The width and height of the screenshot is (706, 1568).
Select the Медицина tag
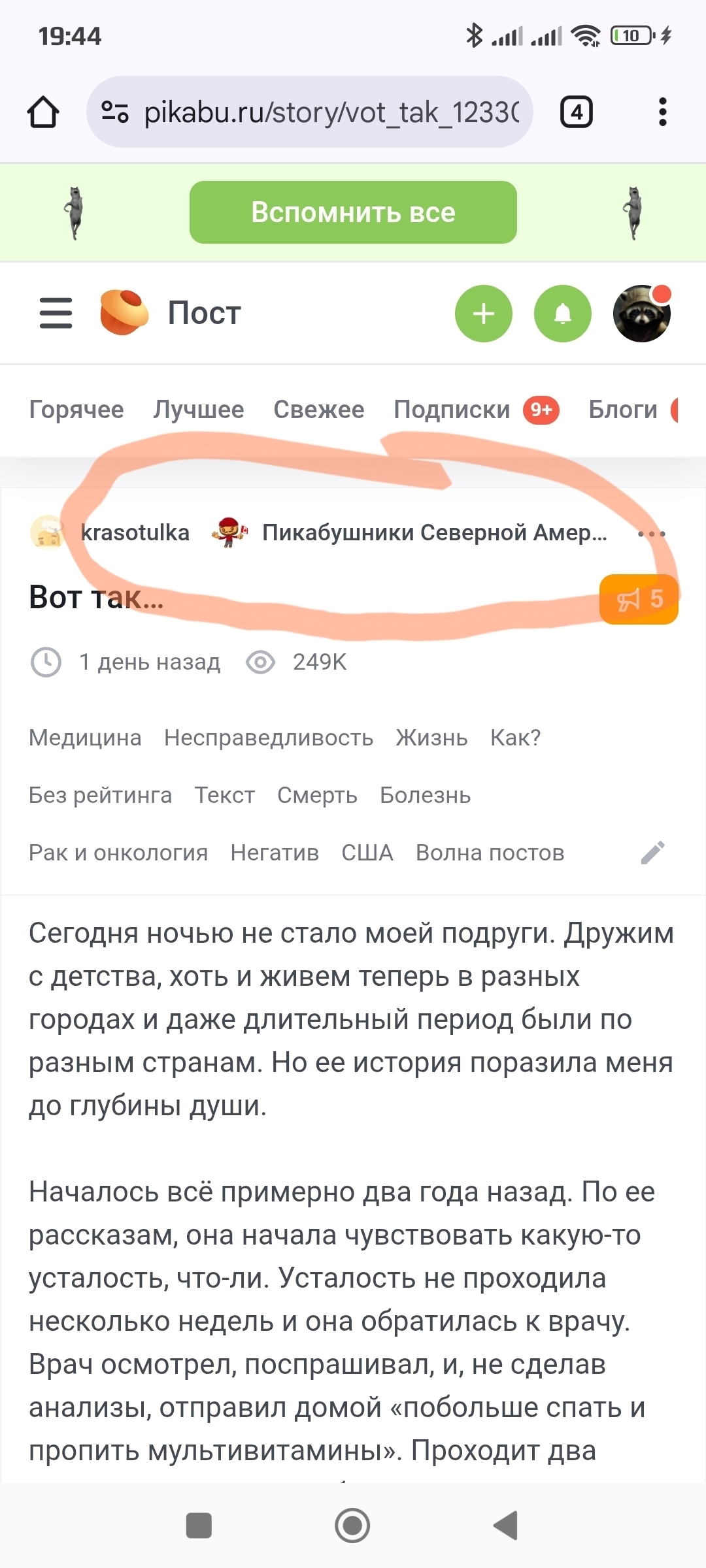tap(86, 738)
